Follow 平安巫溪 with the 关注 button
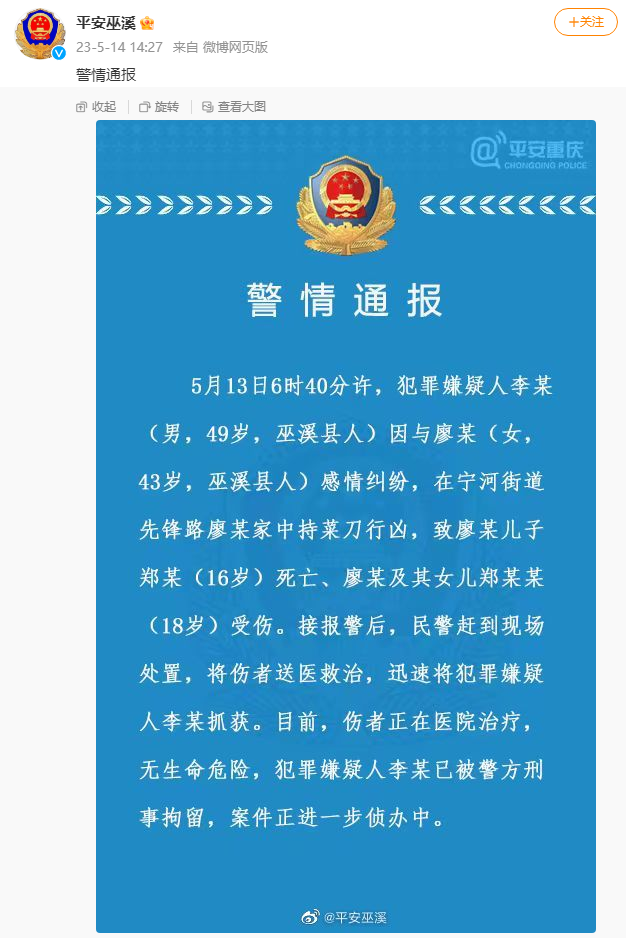The height and width of the screenshot is (938, 626). point(586,22)
